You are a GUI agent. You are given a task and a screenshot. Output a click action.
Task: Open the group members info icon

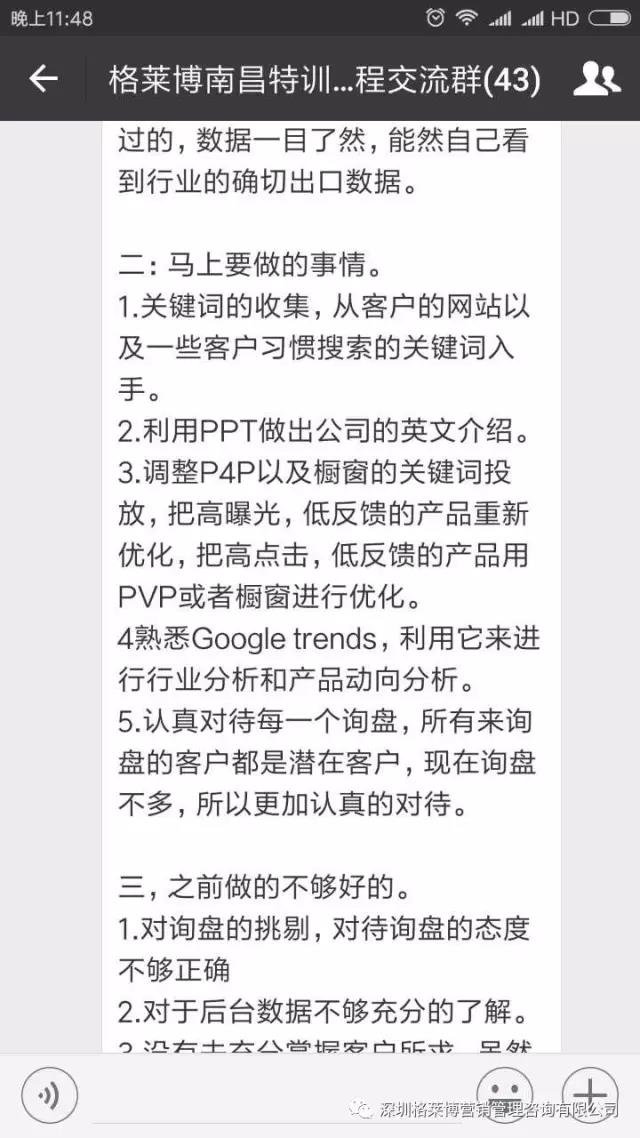[x=598, y=79]
